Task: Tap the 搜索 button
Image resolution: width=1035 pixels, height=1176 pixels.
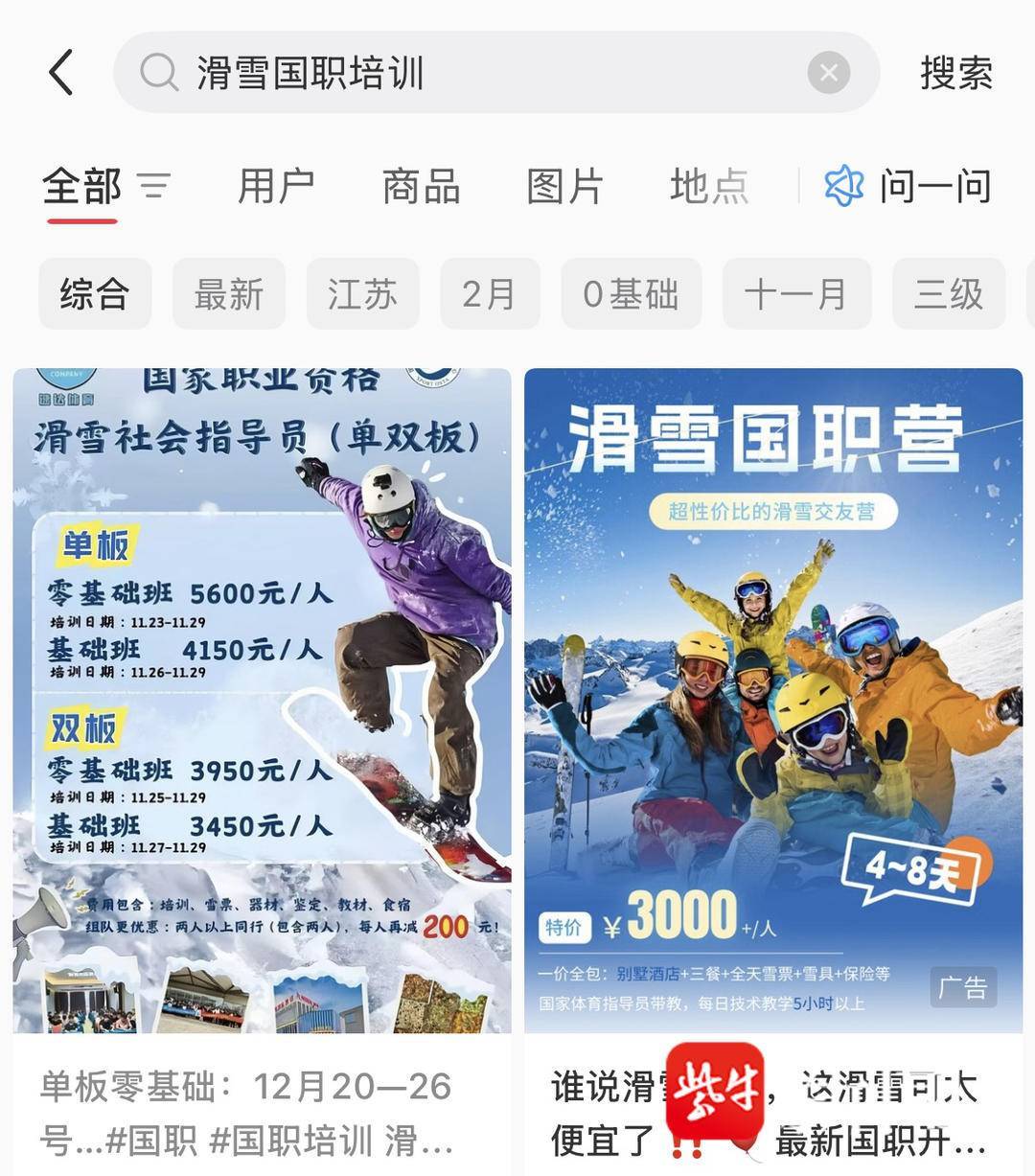Action: tap(955, 73)
